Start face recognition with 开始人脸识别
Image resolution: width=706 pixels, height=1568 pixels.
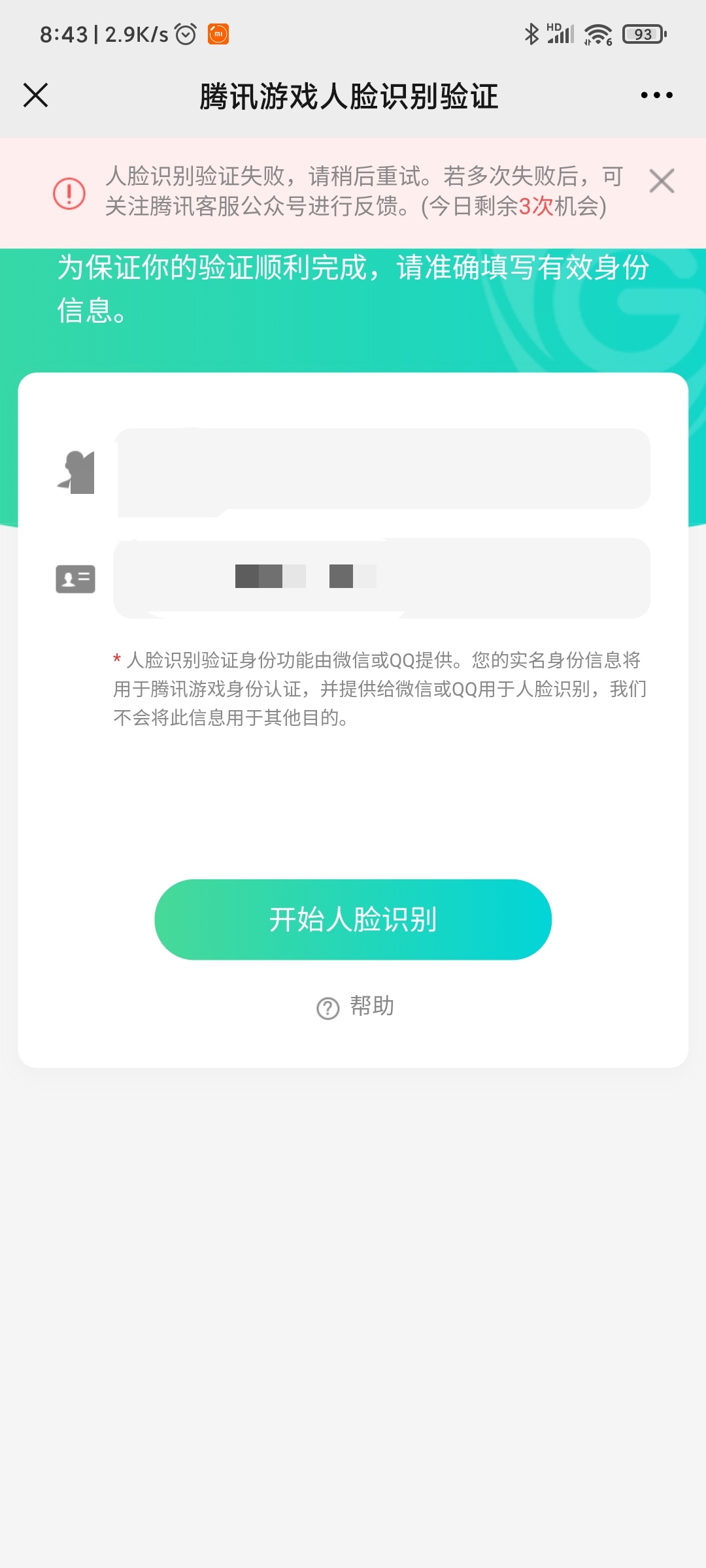(x=353, y=919)
